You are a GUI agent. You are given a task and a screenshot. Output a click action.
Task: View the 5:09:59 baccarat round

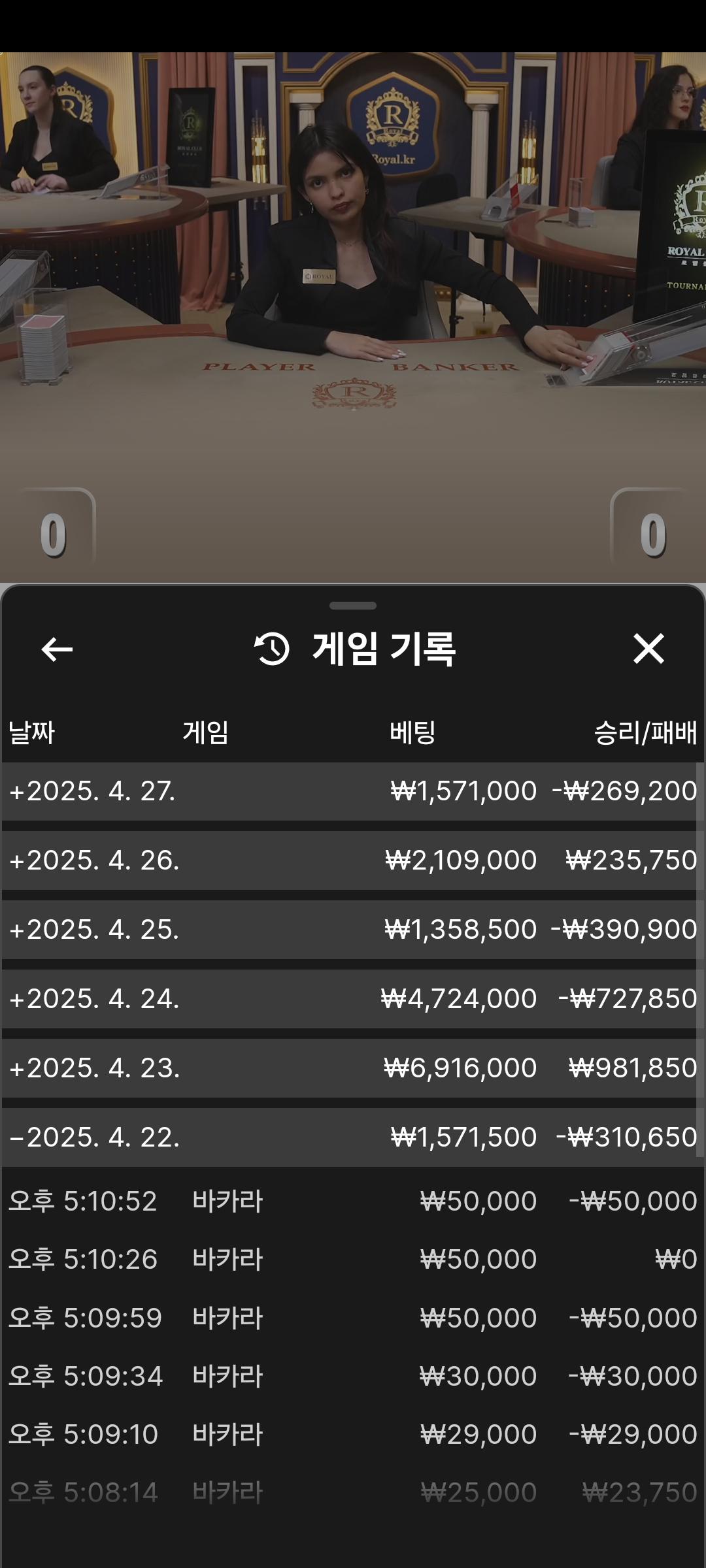[x=353, y=1318]
